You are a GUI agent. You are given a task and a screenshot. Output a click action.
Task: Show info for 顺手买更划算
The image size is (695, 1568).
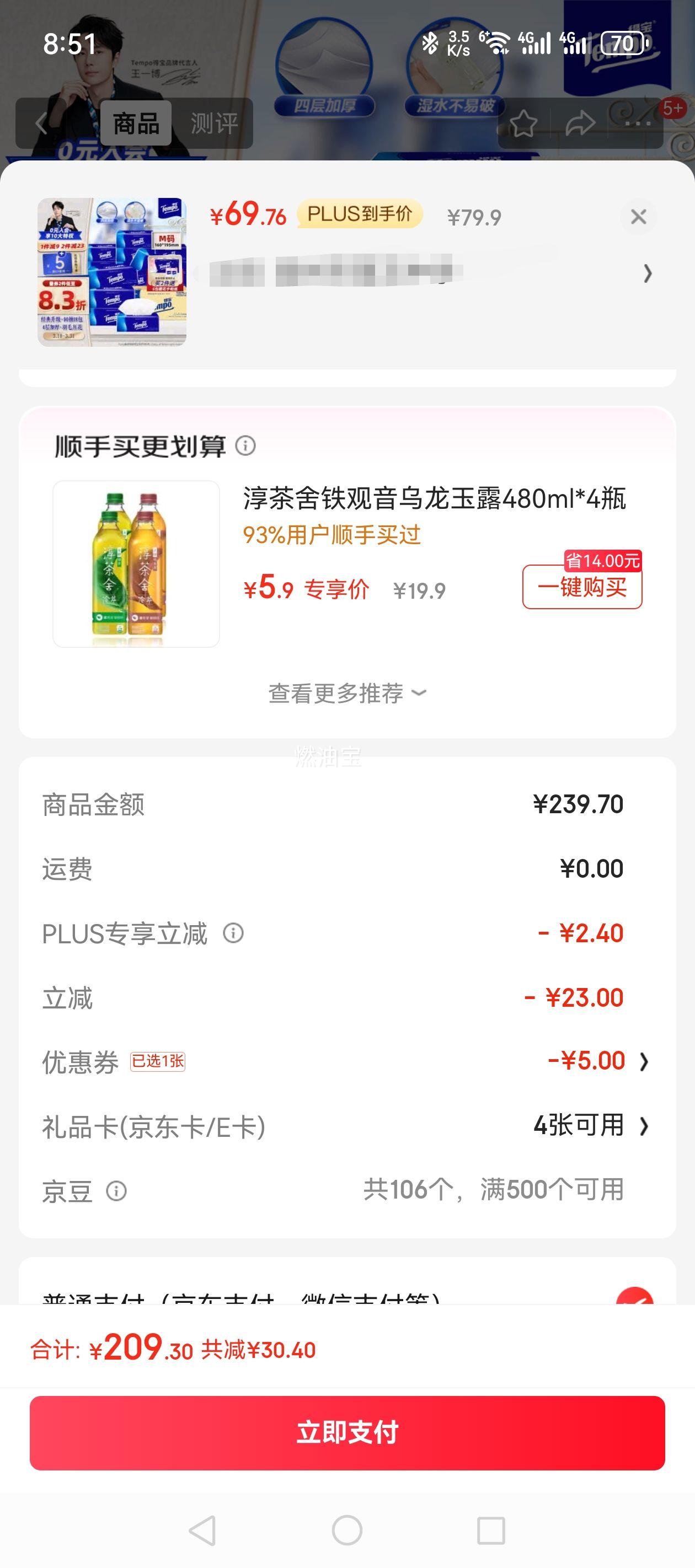245,446
